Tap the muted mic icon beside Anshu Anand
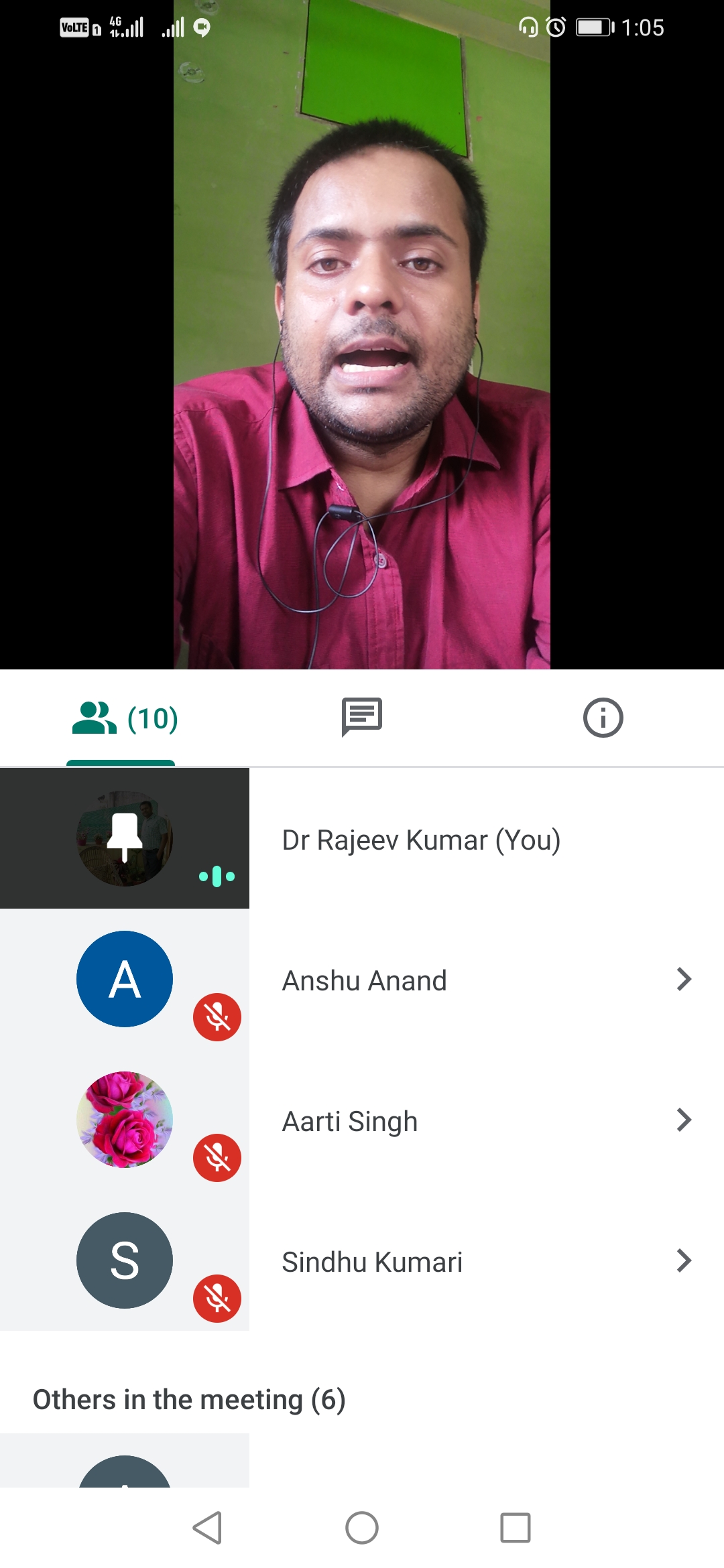Viewport: 724px width, 1568px height. pos(217,1017)
